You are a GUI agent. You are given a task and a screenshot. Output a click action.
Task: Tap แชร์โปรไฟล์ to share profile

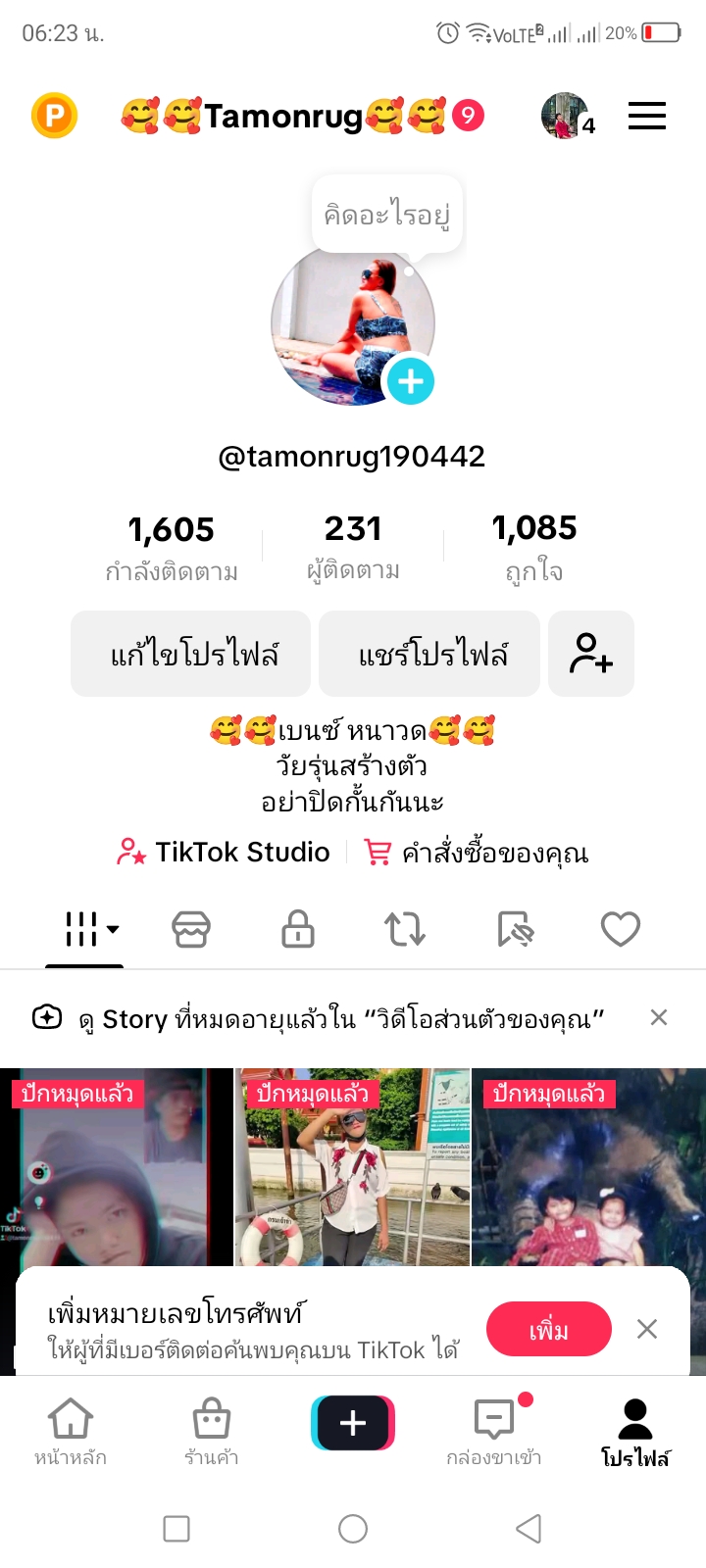(x=430, y=654)
